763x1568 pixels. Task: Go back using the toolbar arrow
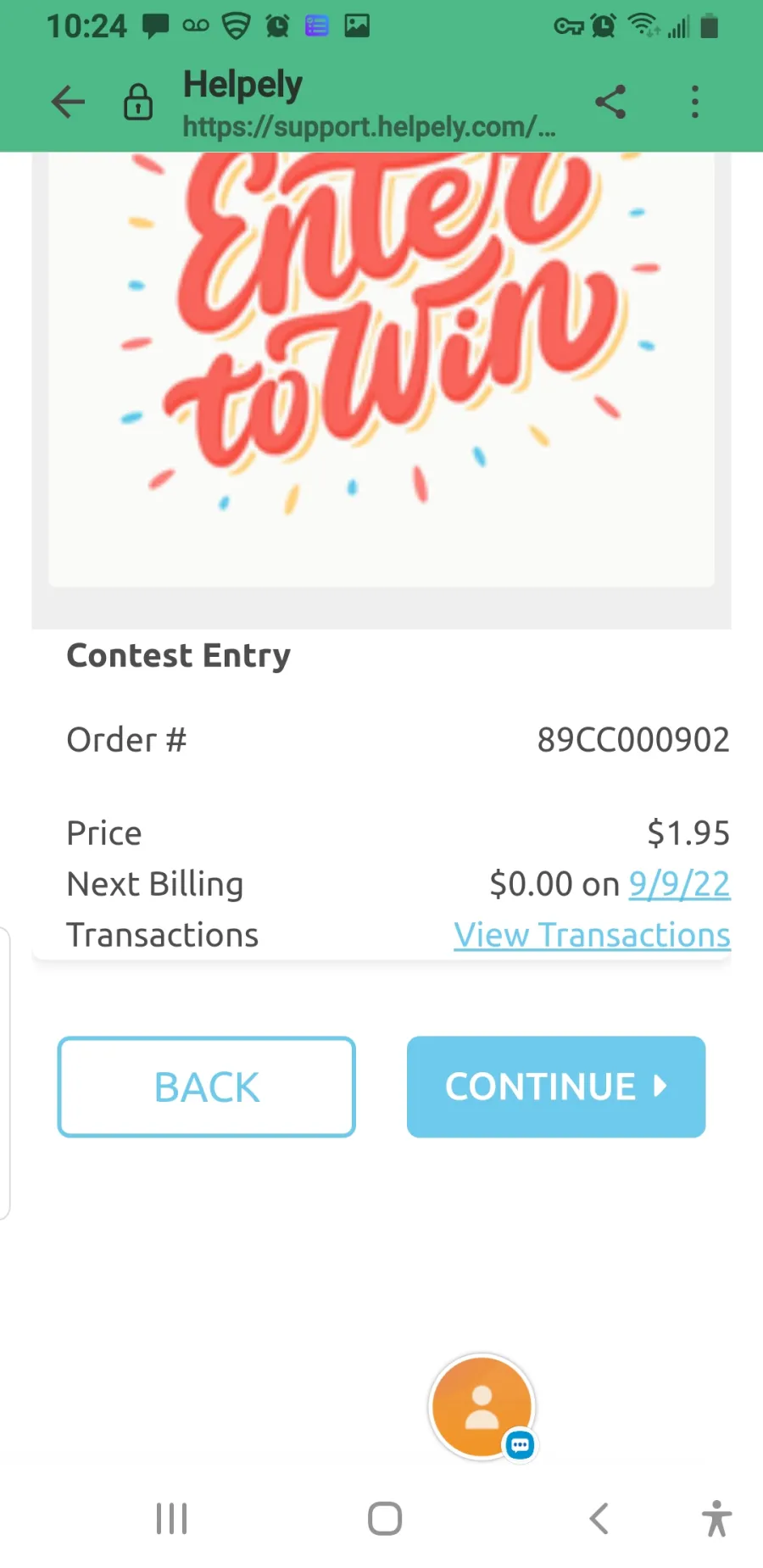coord(68,102)
